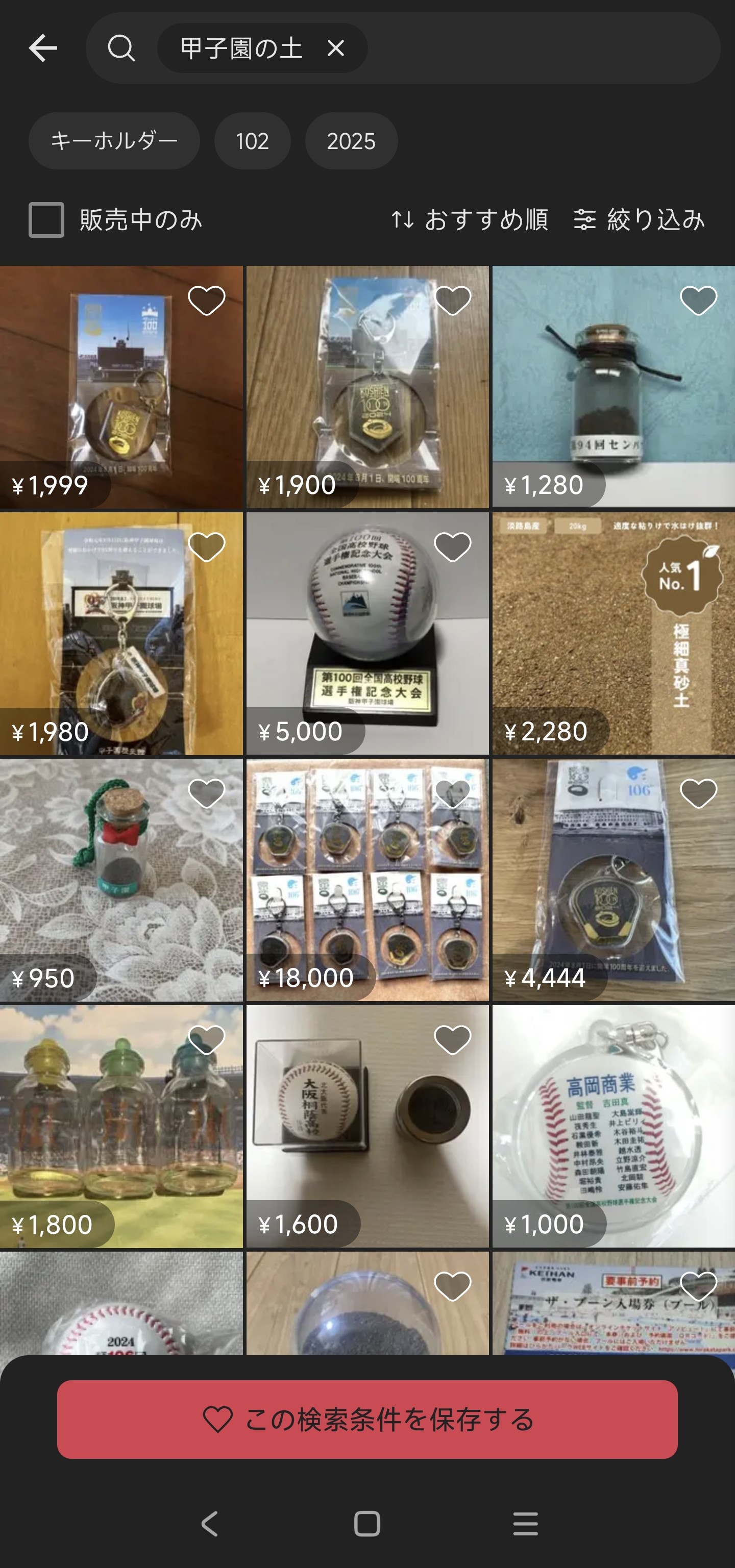
Task: Like the ¥4,444 keyholder item
Action: (698, 793)
